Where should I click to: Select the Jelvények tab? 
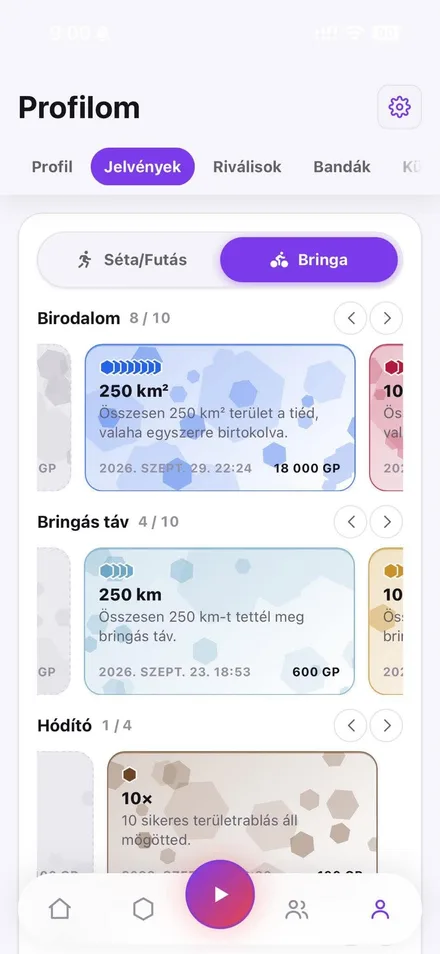point(142,167)
